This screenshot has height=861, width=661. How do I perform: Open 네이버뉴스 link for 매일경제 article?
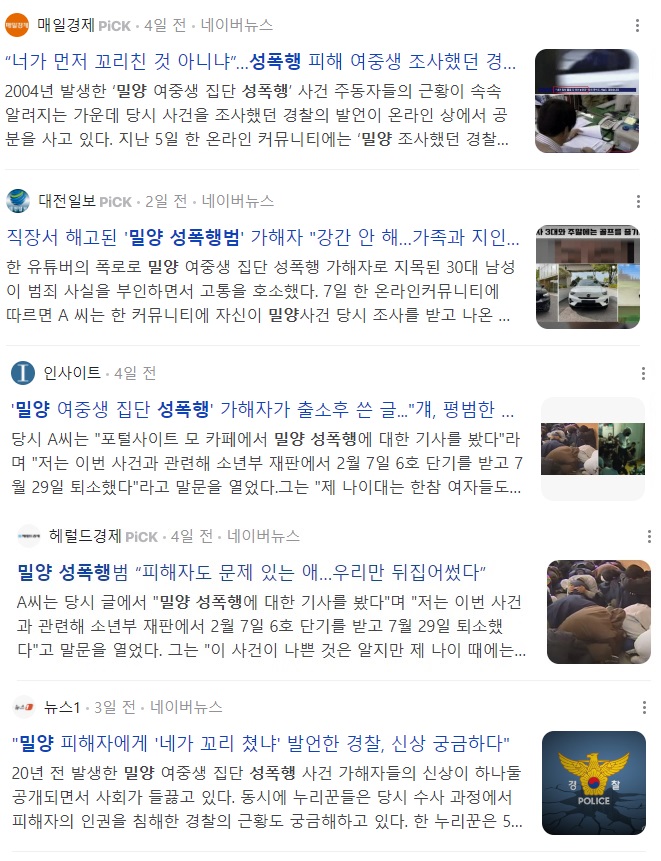[x=237, y=25]
